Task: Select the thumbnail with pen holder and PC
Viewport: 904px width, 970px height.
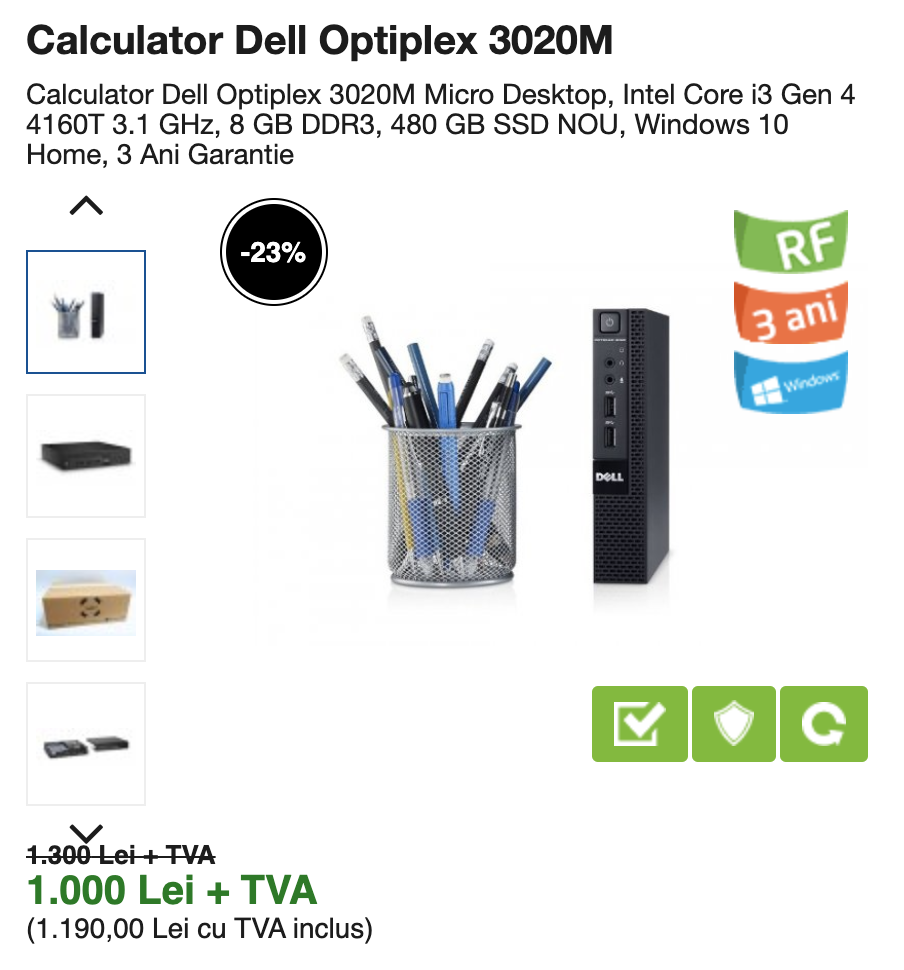Action: click(x=86, y=312)
